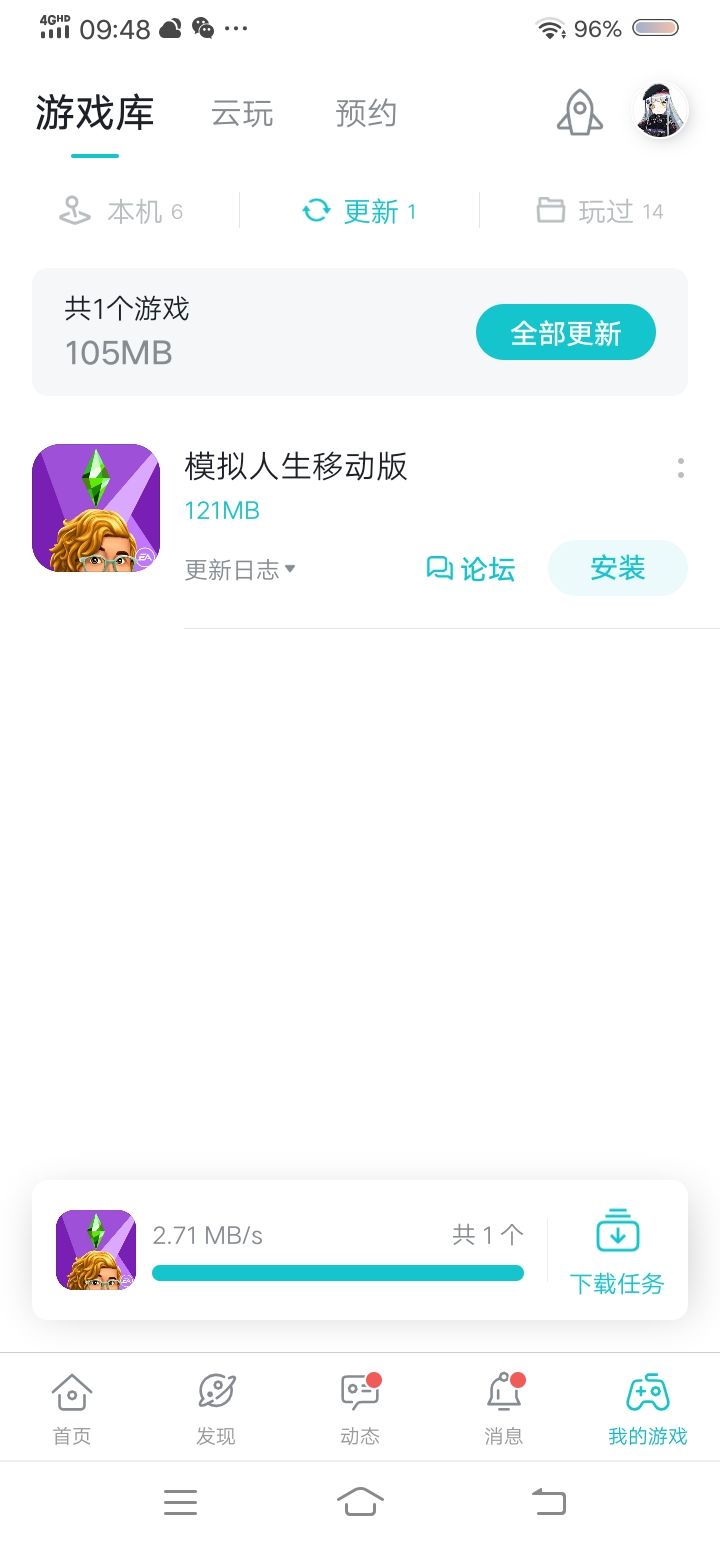Open overflow menu for 模拟人生移动版

(x=681, y=468)
